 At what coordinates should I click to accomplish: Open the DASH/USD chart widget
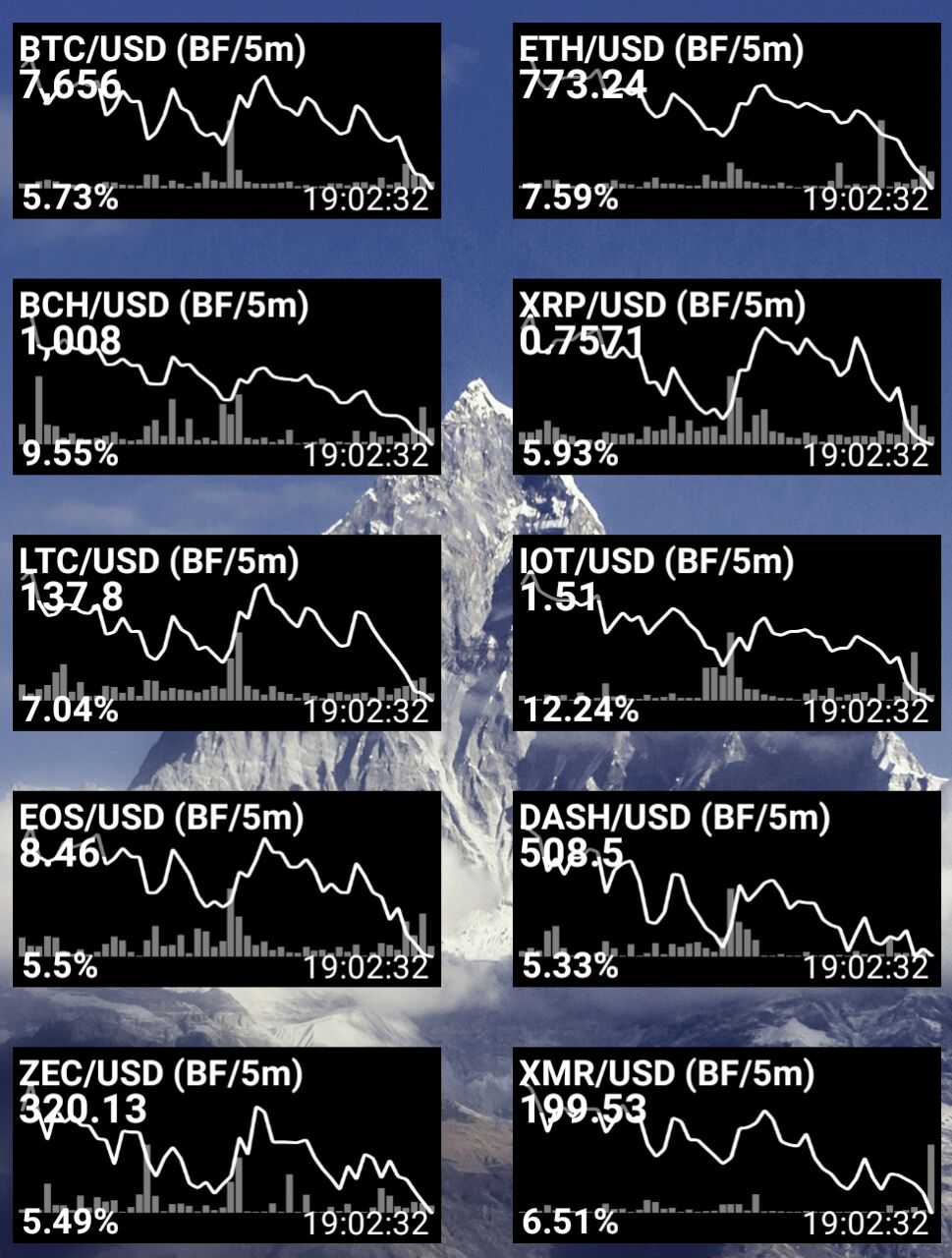[x=726, y=888]
